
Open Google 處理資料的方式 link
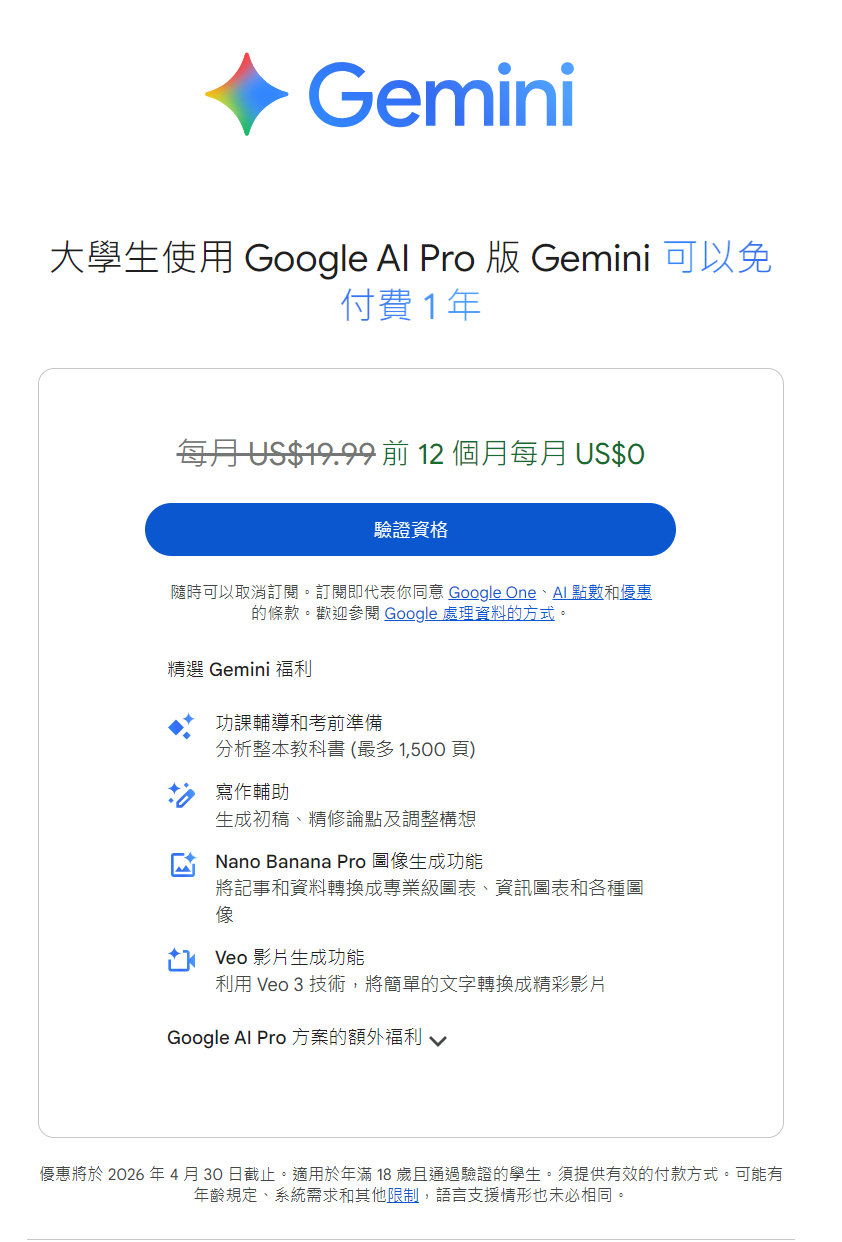tap(469, 613)
